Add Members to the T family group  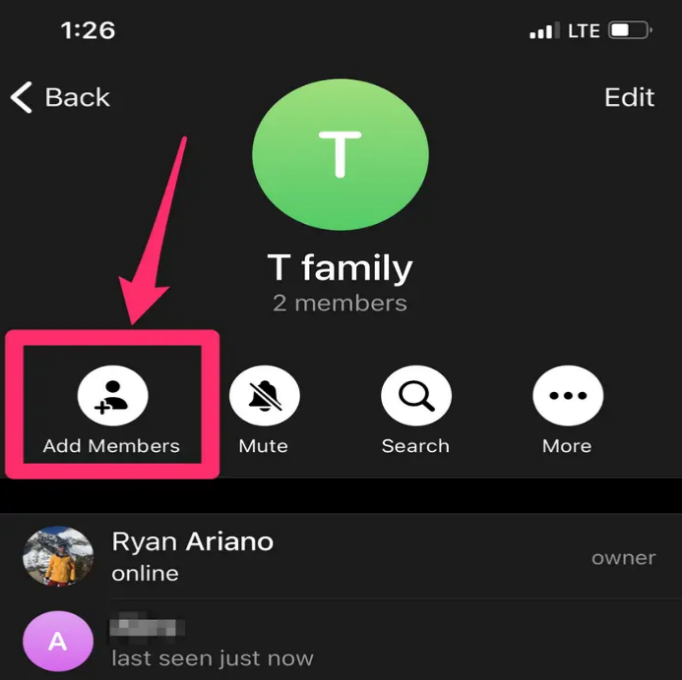click(x=112, y=396)
